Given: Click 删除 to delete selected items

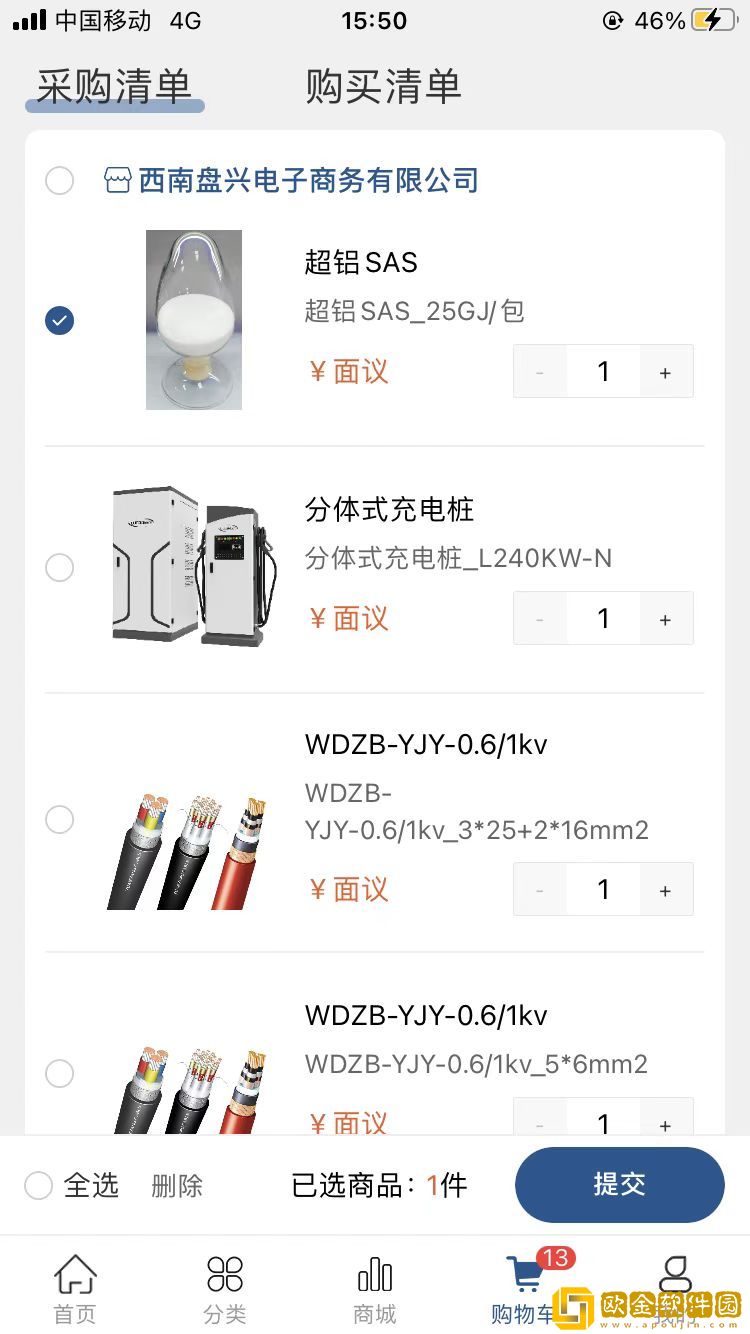Looking at the screenshot, I should click(176, 1185).
